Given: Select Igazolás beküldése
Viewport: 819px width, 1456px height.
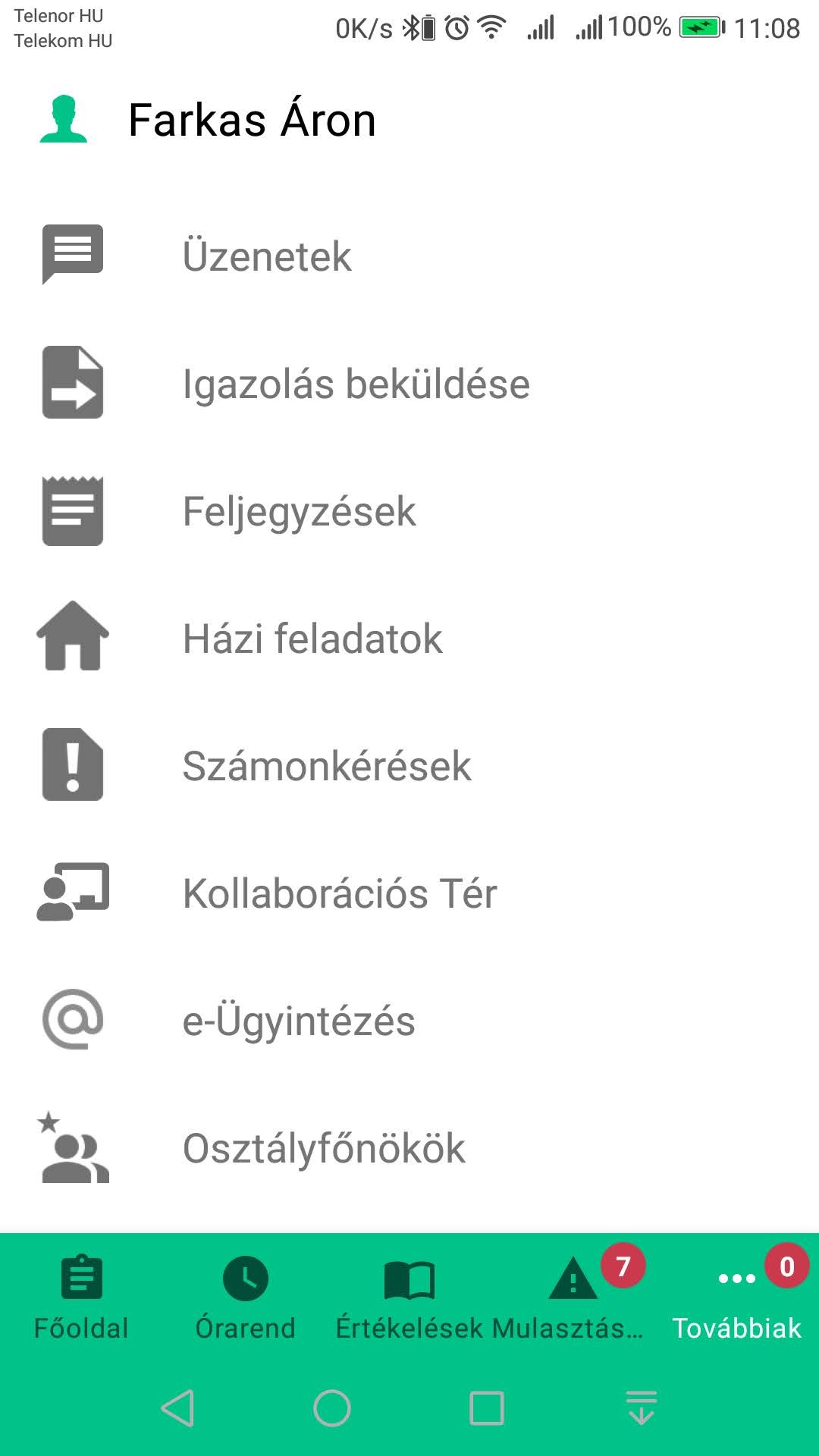Looking at the screenshot, I should 409,383.
